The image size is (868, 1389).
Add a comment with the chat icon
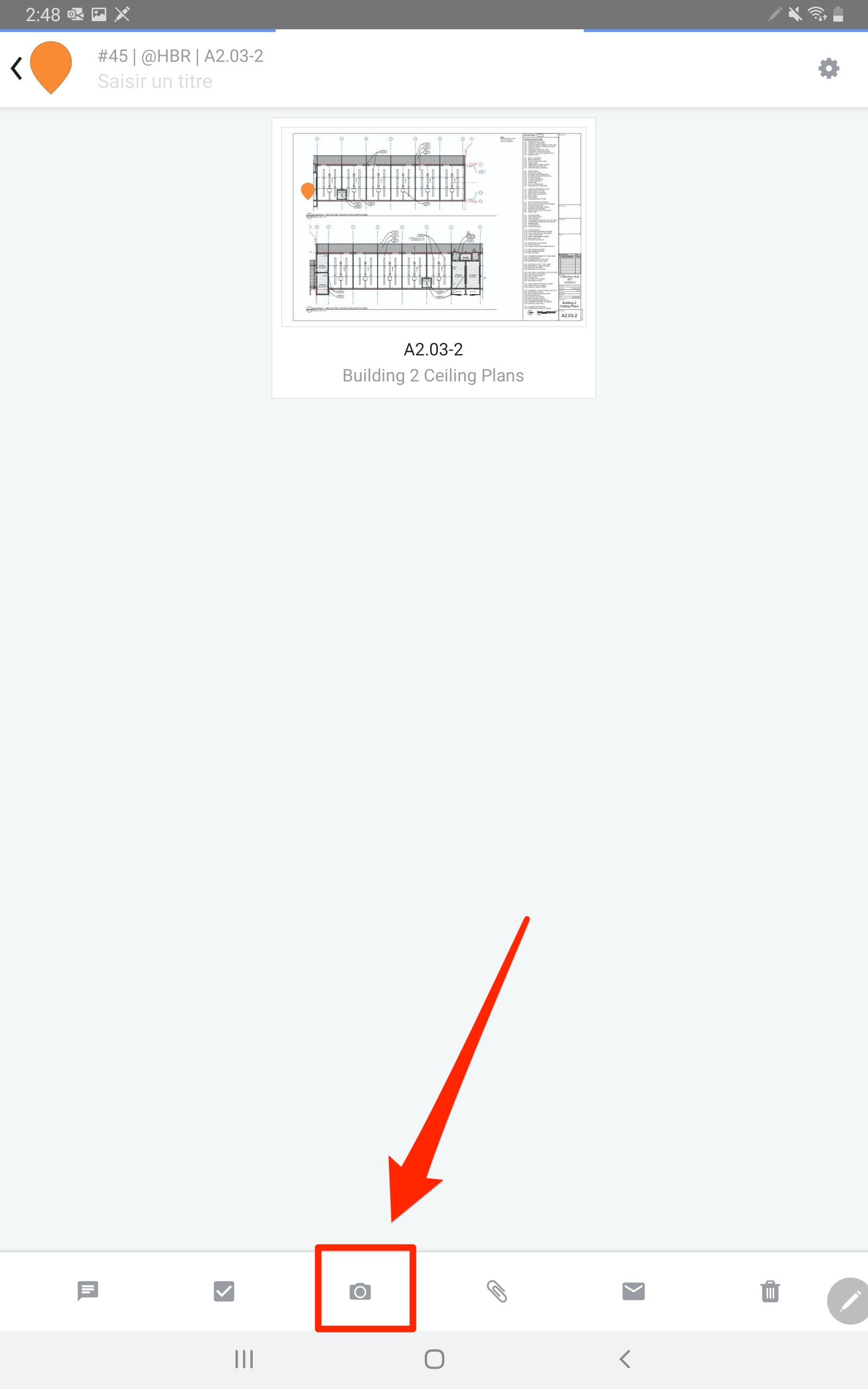pos(88,1291)
